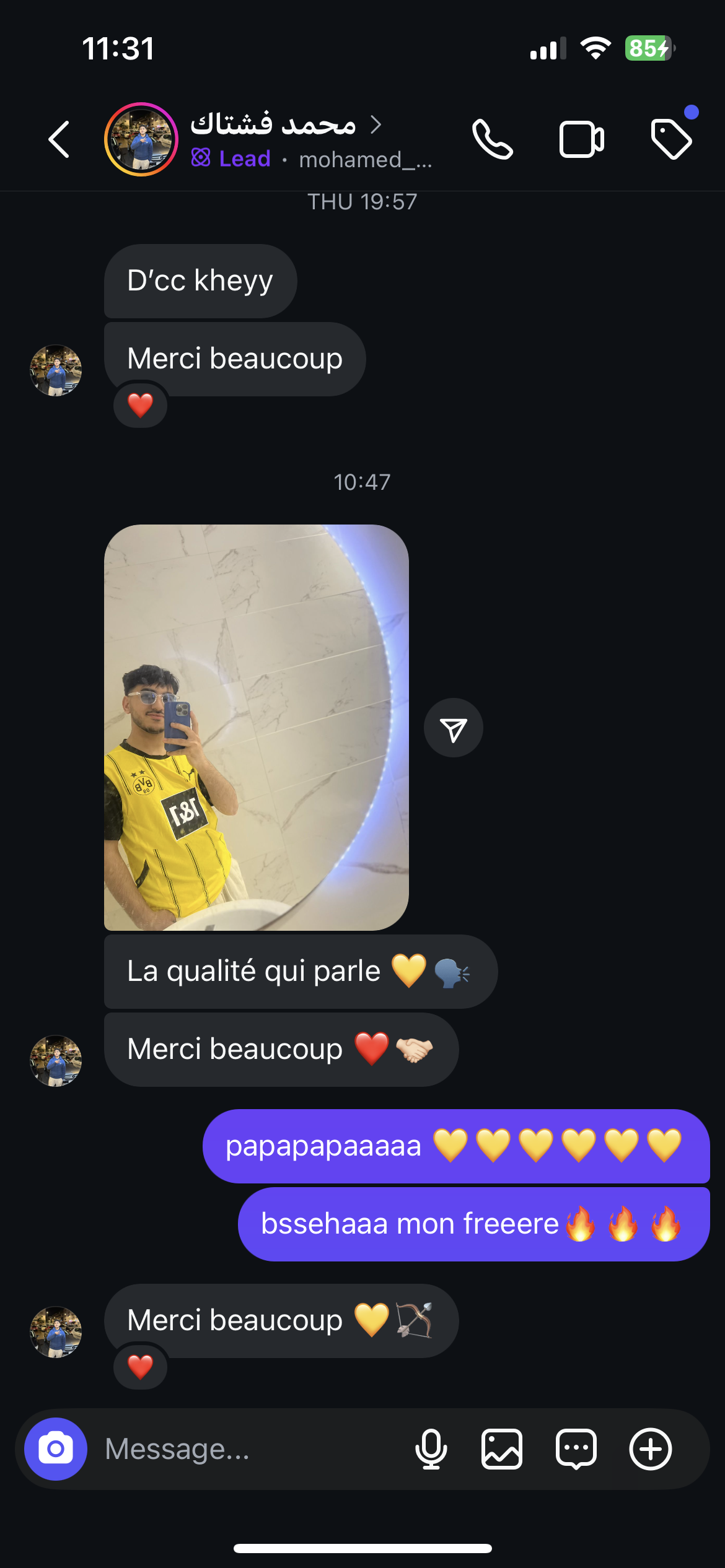
Task: Start a video call
Action: pyautogui.click(x=581, y=139)
